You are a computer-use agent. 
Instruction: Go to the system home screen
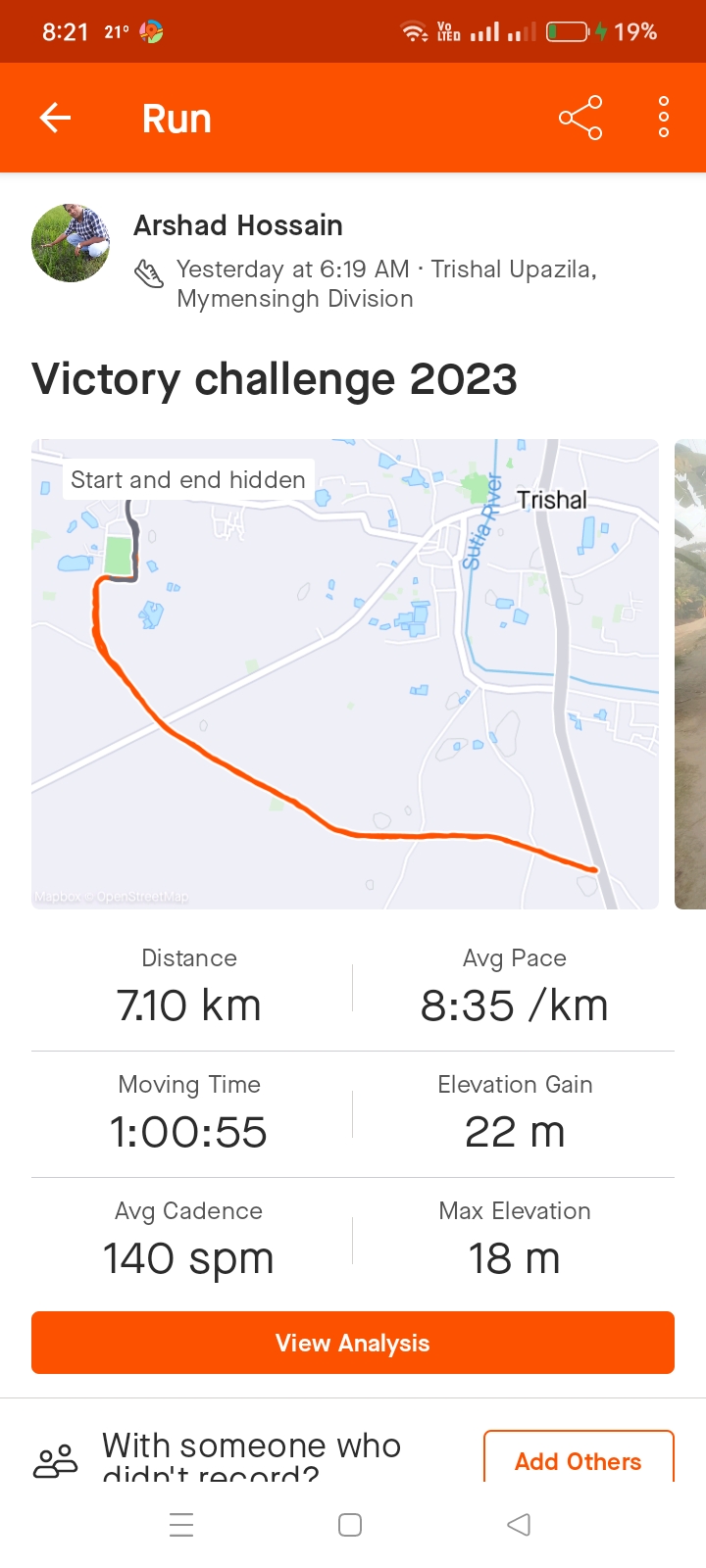click(x=350, y=1525)
